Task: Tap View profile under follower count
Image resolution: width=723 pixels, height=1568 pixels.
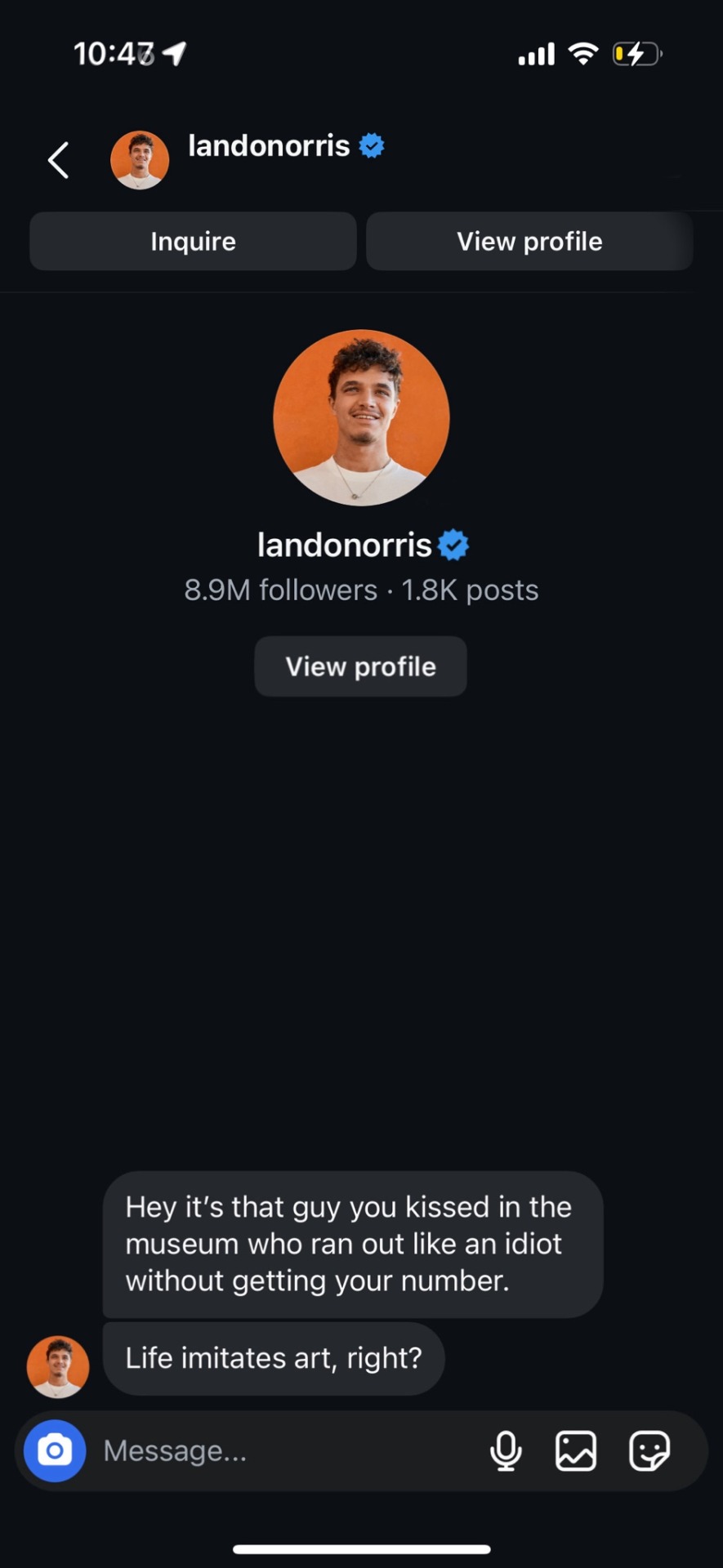Action: click(360, 666)
